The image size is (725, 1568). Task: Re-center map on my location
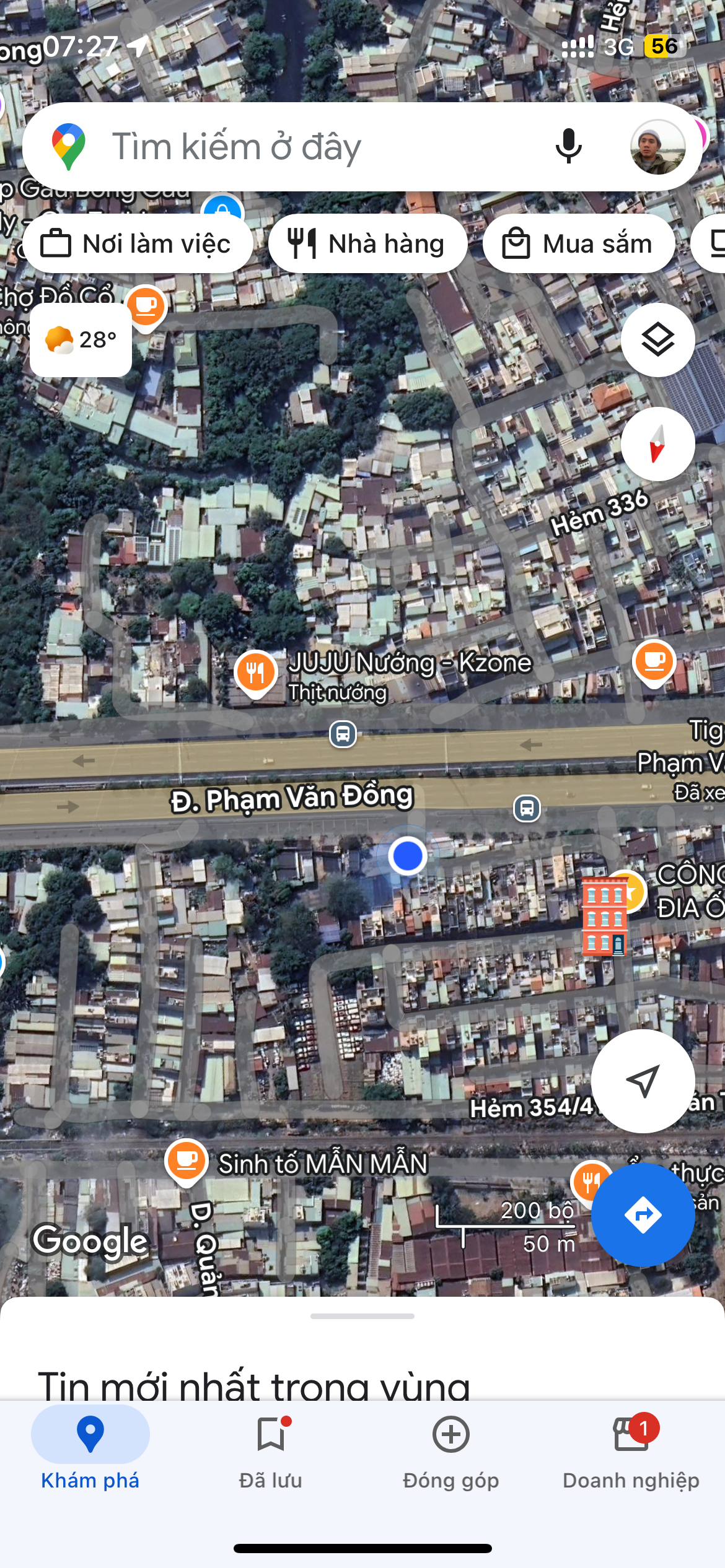(x=643, y=1081)
